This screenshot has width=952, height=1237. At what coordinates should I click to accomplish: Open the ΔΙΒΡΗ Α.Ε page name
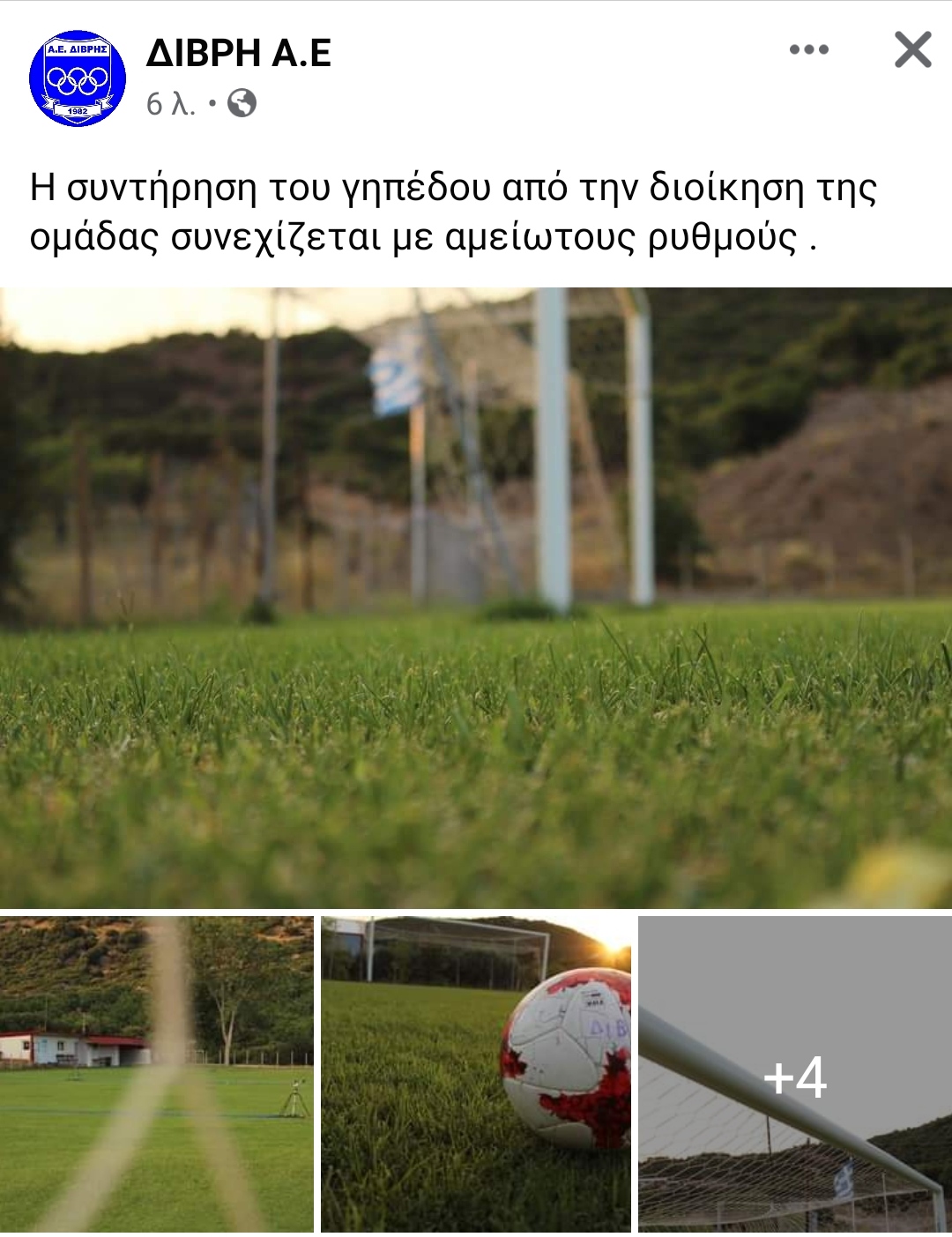click(x=238, y=54)
